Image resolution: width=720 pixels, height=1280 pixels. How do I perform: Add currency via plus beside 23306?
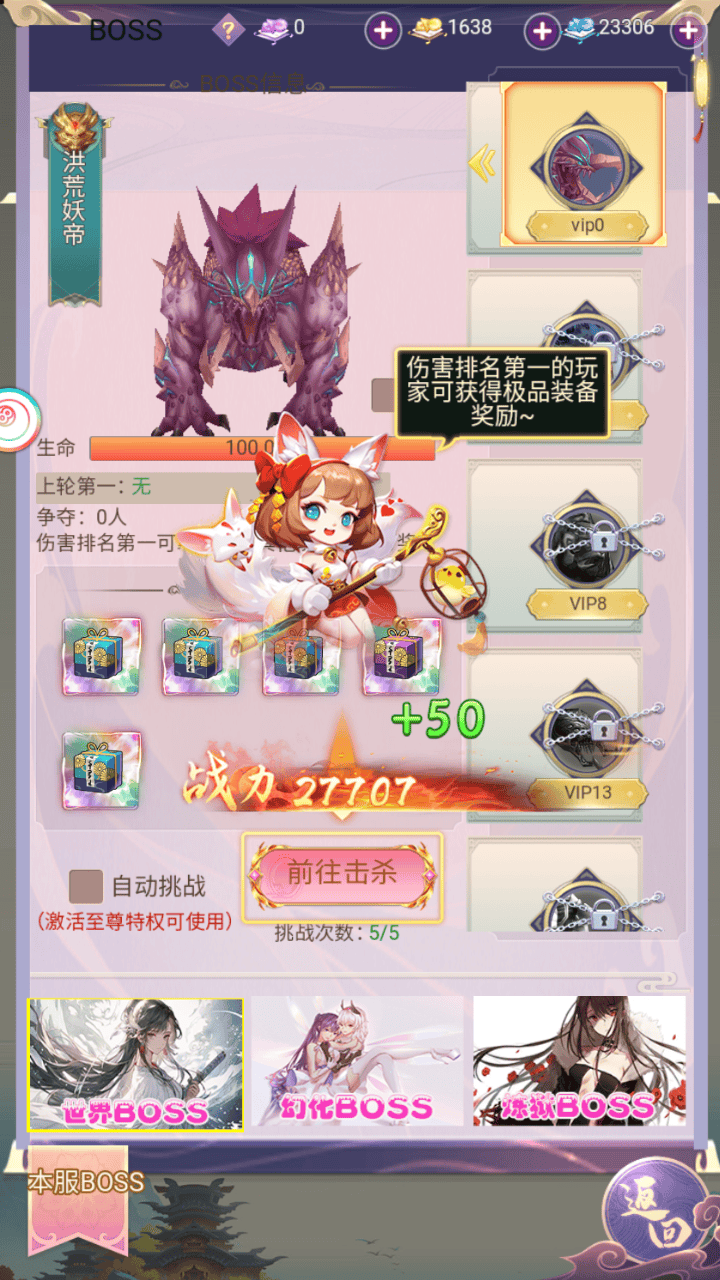688,31
